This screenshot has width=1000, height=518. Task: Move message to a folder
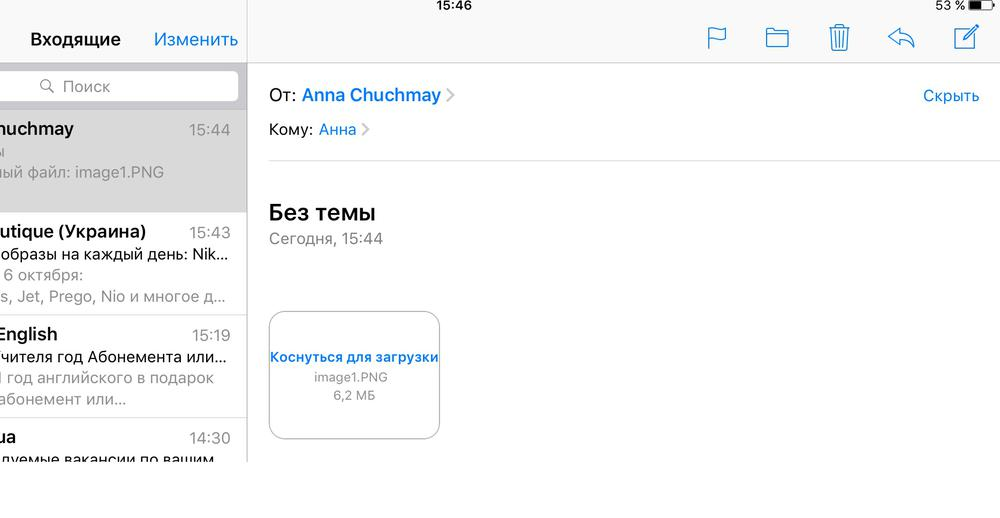(x=777, y=38)
